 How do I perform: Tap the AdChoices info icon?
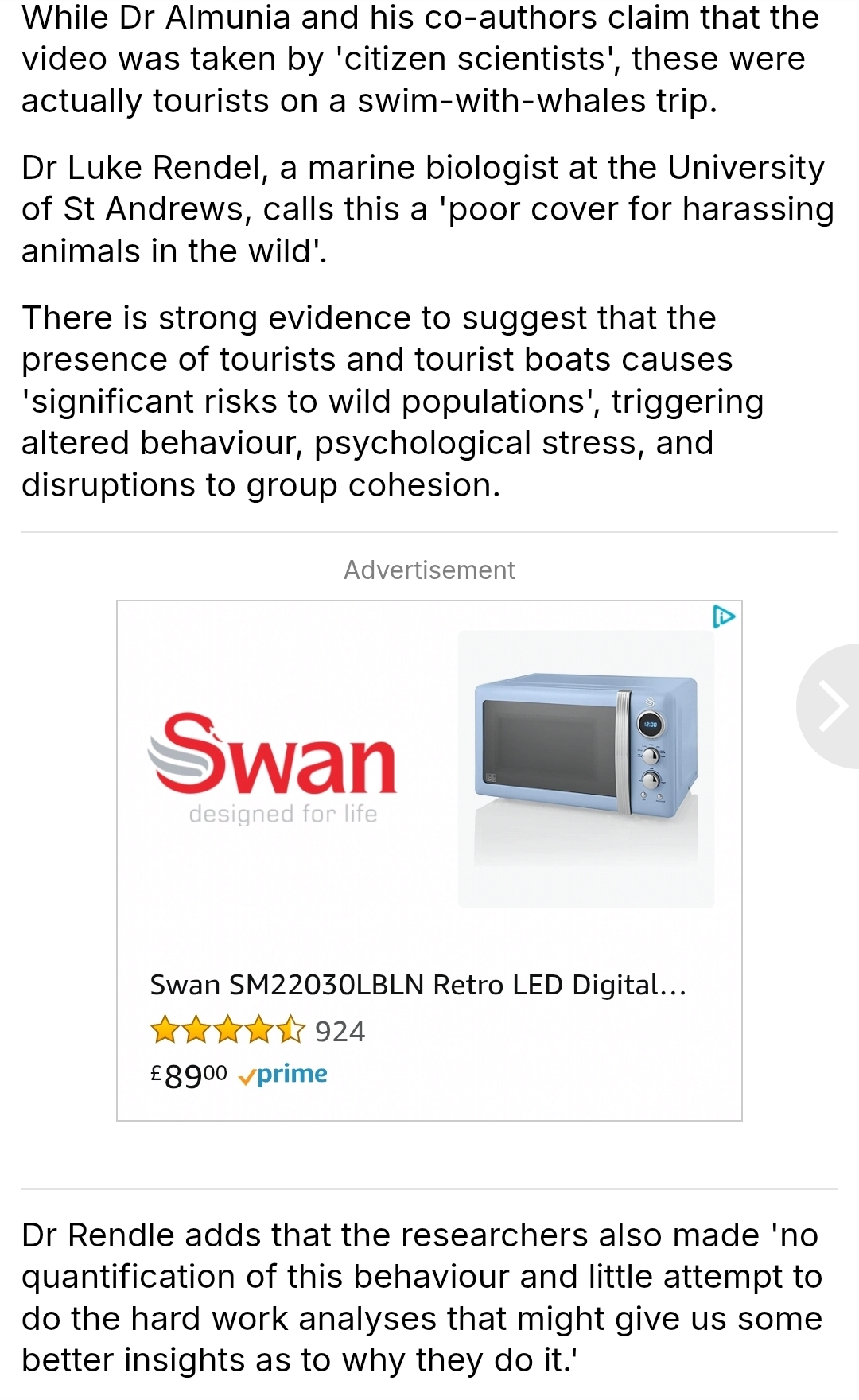point(723,616)
